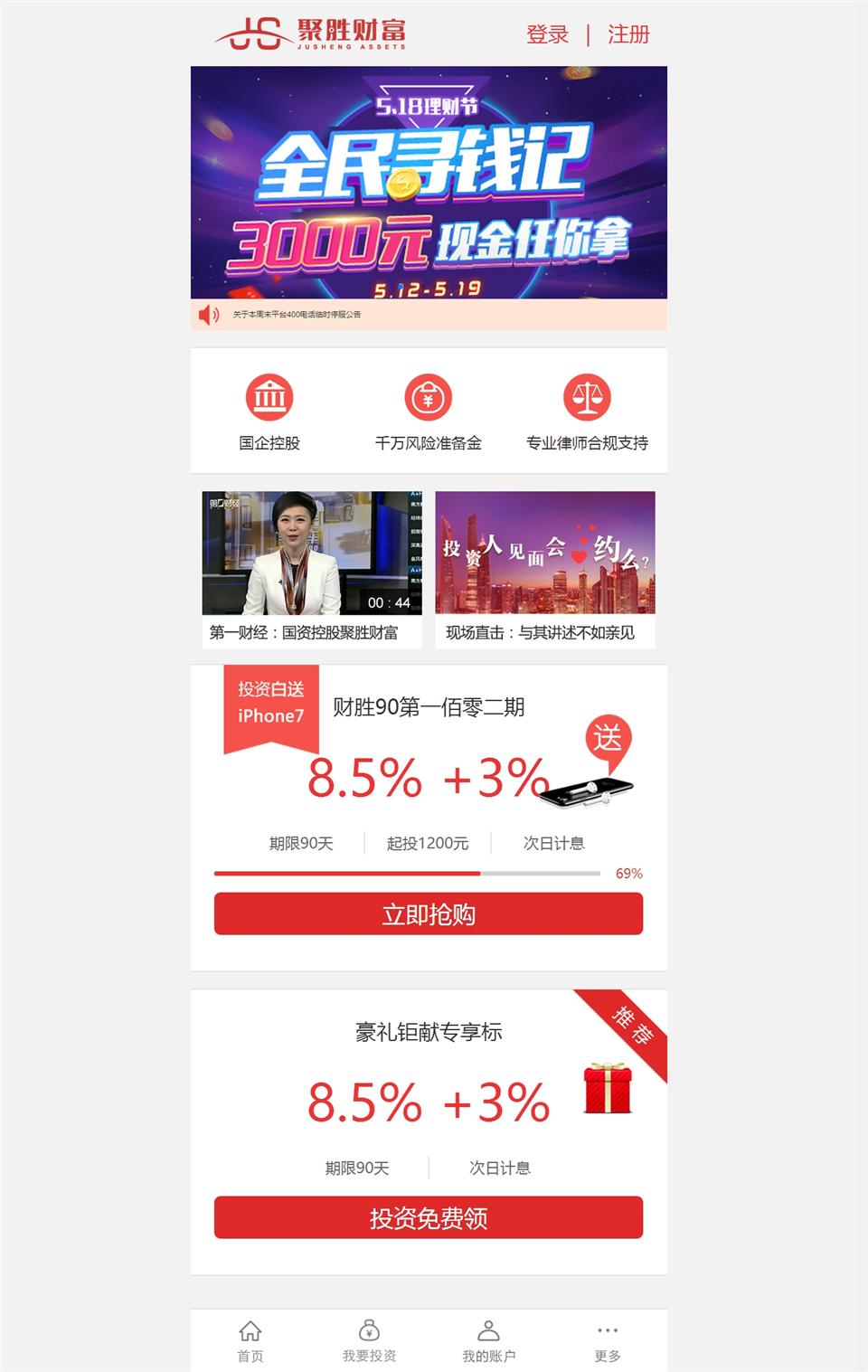The image size is (868, 1372).
Task: Open the 400电话停服 announcement notice
Action: point(297,315)
